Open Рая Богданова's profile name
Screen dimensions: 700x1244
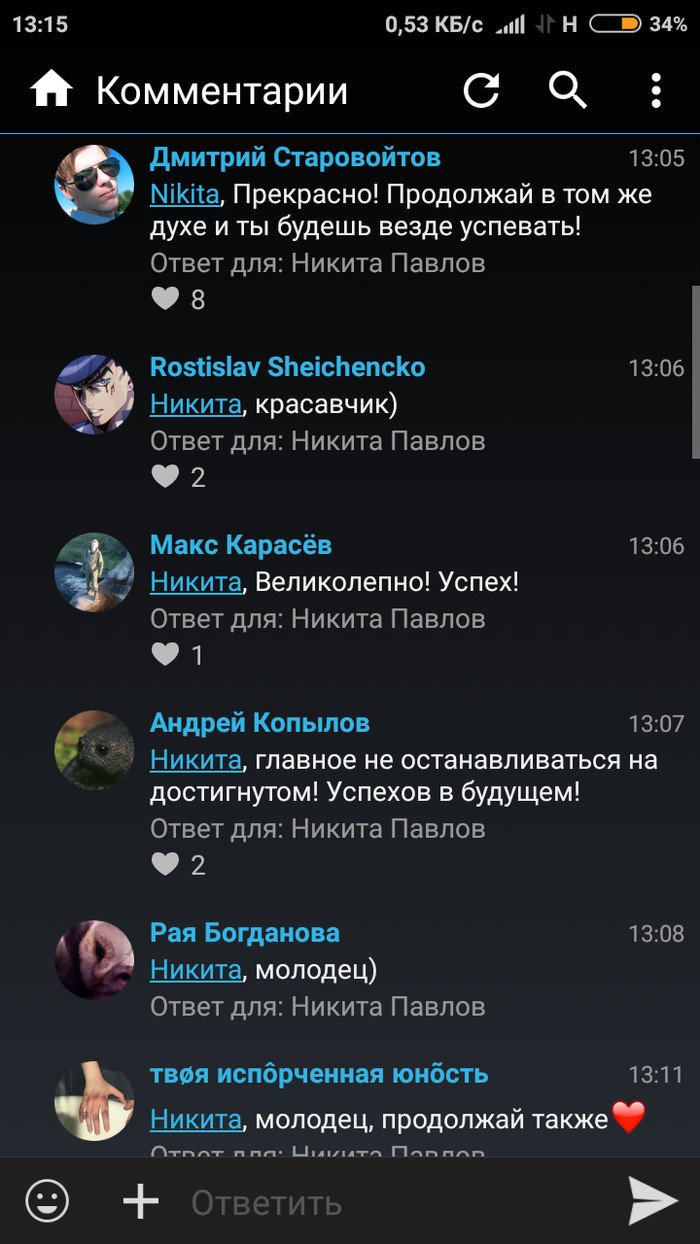245,933
